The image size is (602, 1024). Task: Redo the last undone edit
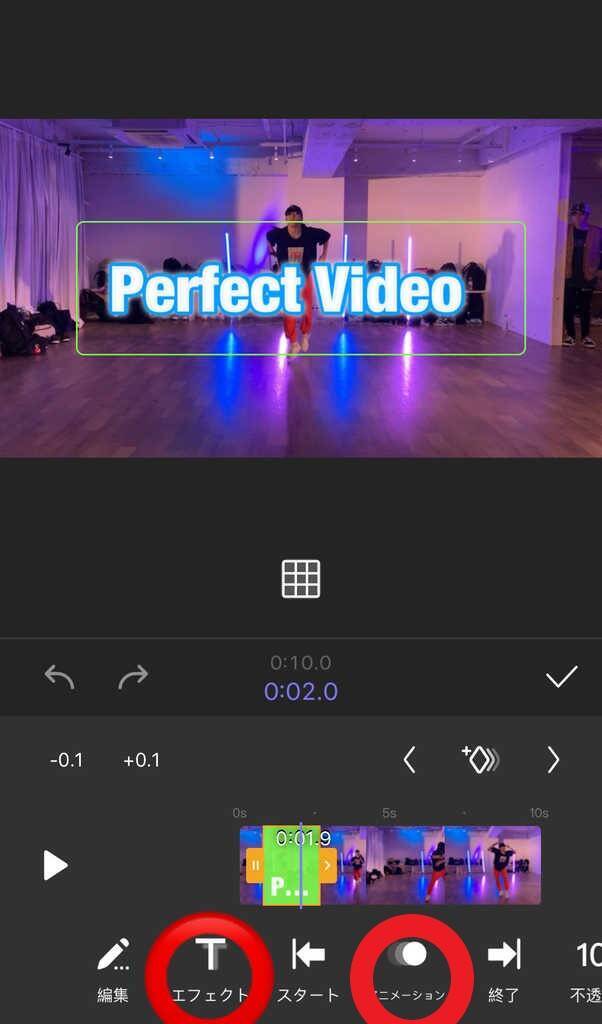point(133,677)
